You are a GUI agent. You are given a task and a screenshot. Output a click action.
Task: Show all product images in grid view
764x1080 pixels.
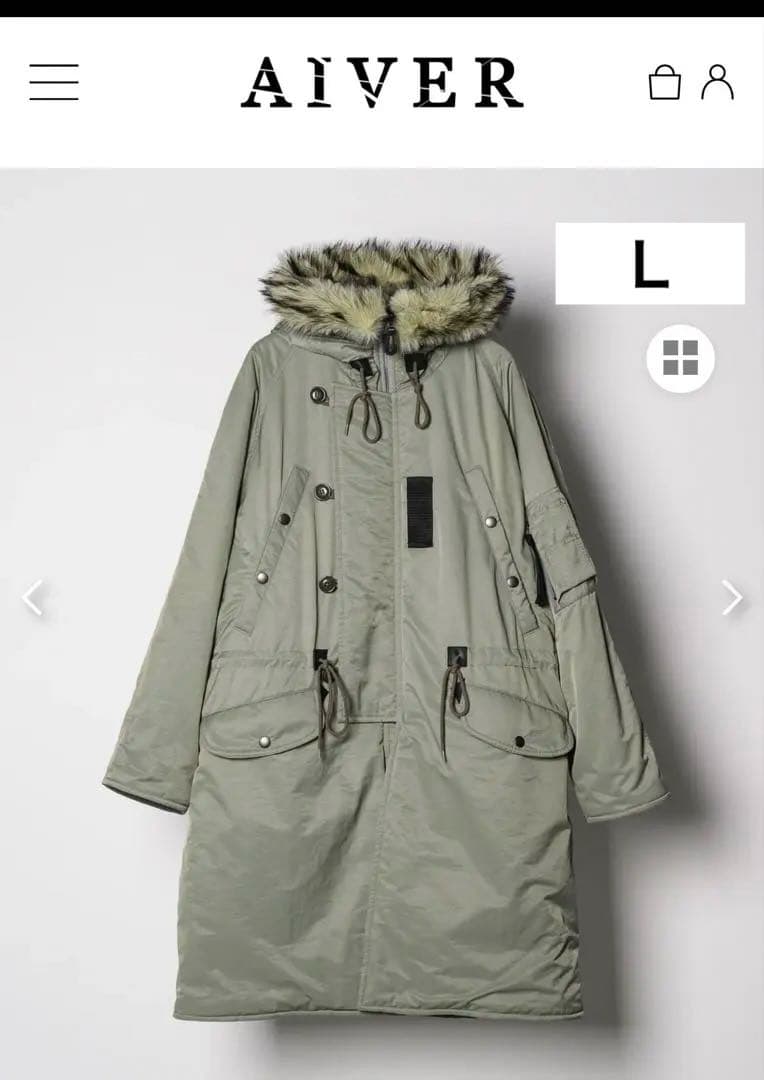click(680, 358)
